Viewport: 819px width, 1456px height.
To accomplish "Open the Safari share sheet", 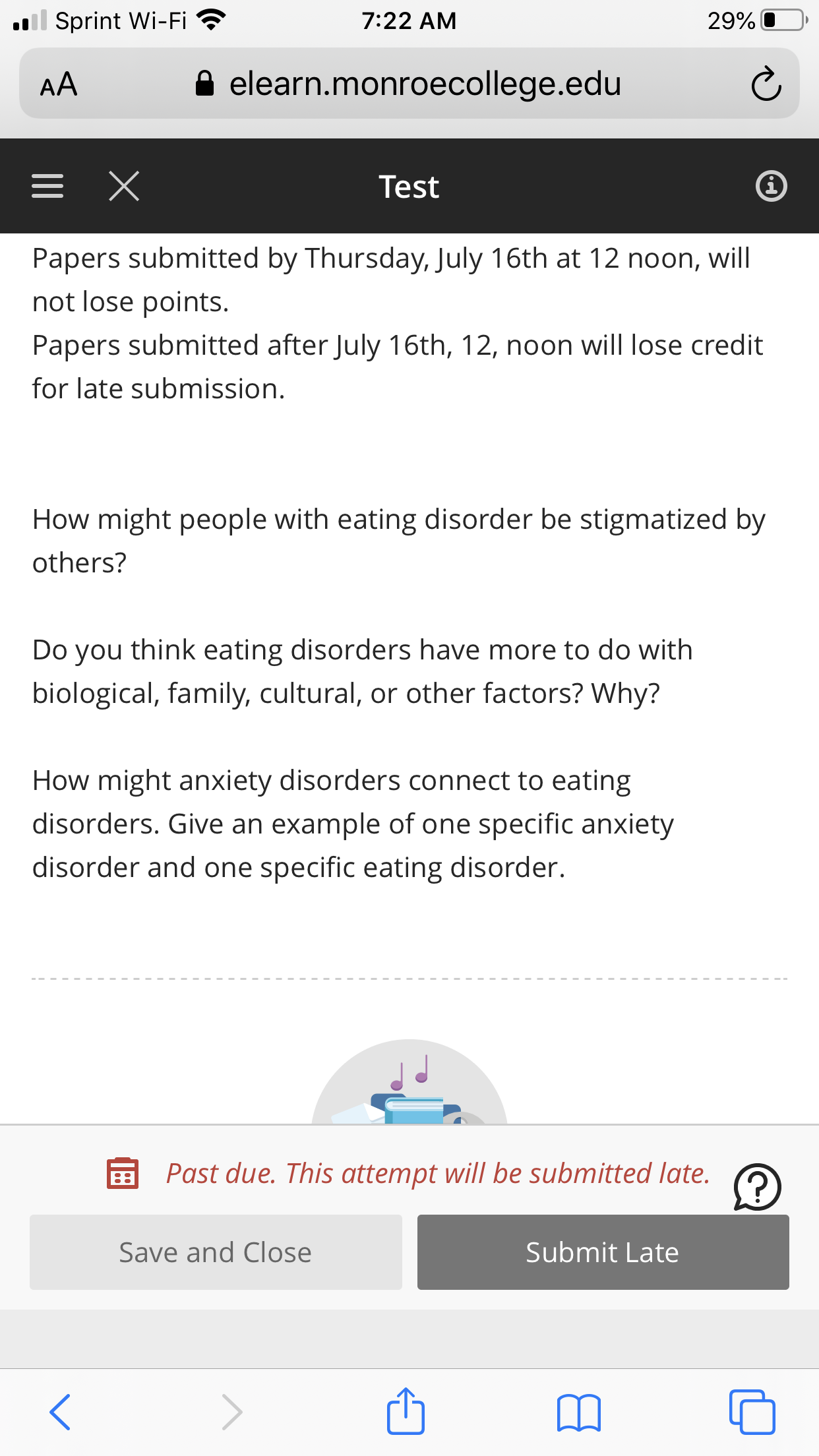I will click(406, 1410).
